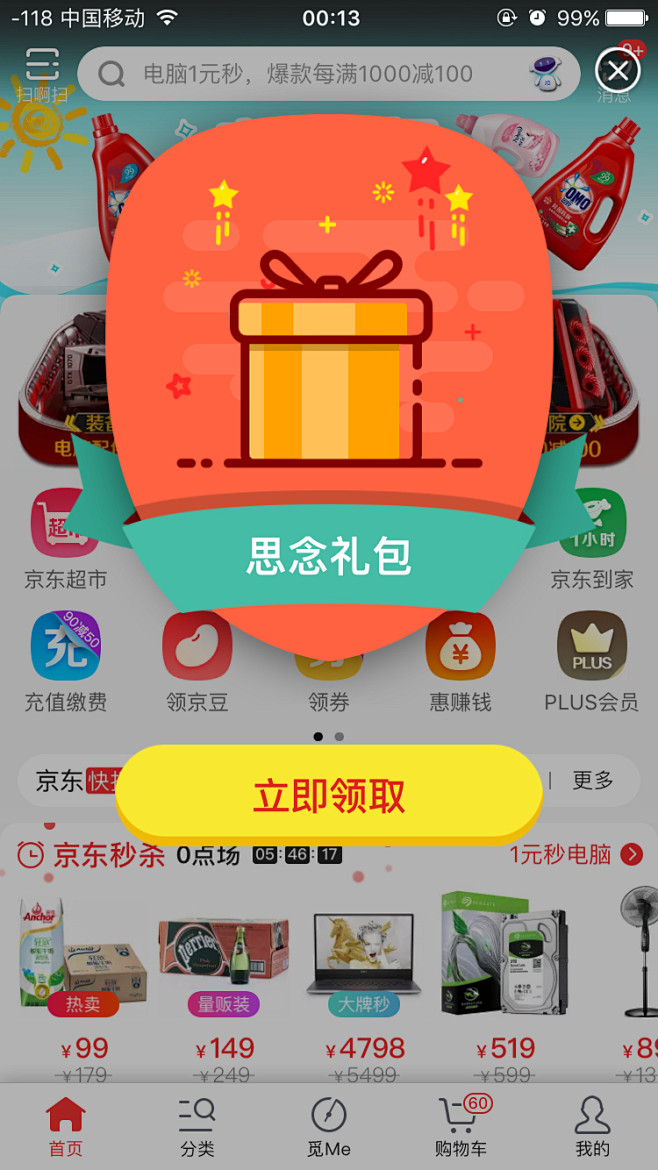The height and width of the screenshot is (1170, 658).
Task: Go to the 我的 profile tab
Action: (x=592, y=1127)
